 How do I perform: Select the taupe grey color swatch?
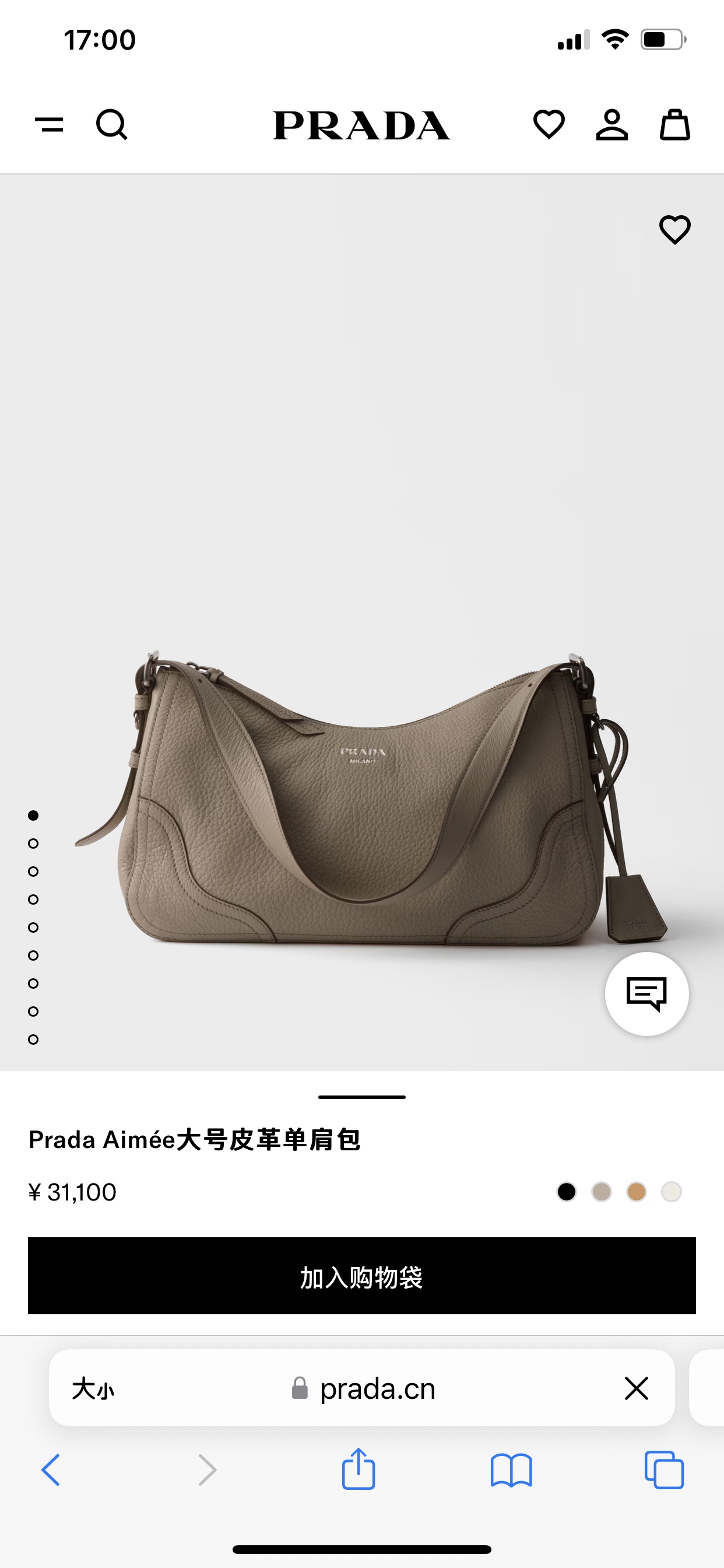click(x=601, y=1191)
